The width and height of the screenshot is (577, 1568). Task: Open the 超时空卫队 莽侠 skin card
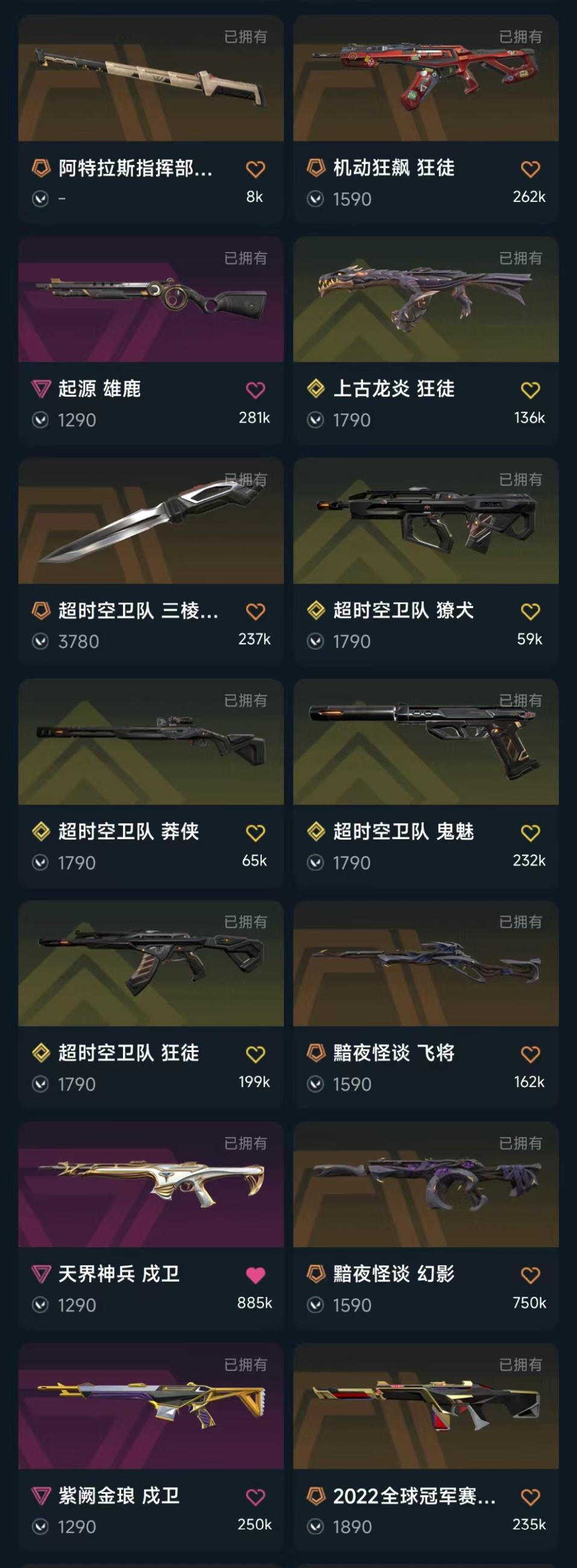pos(151,743)
